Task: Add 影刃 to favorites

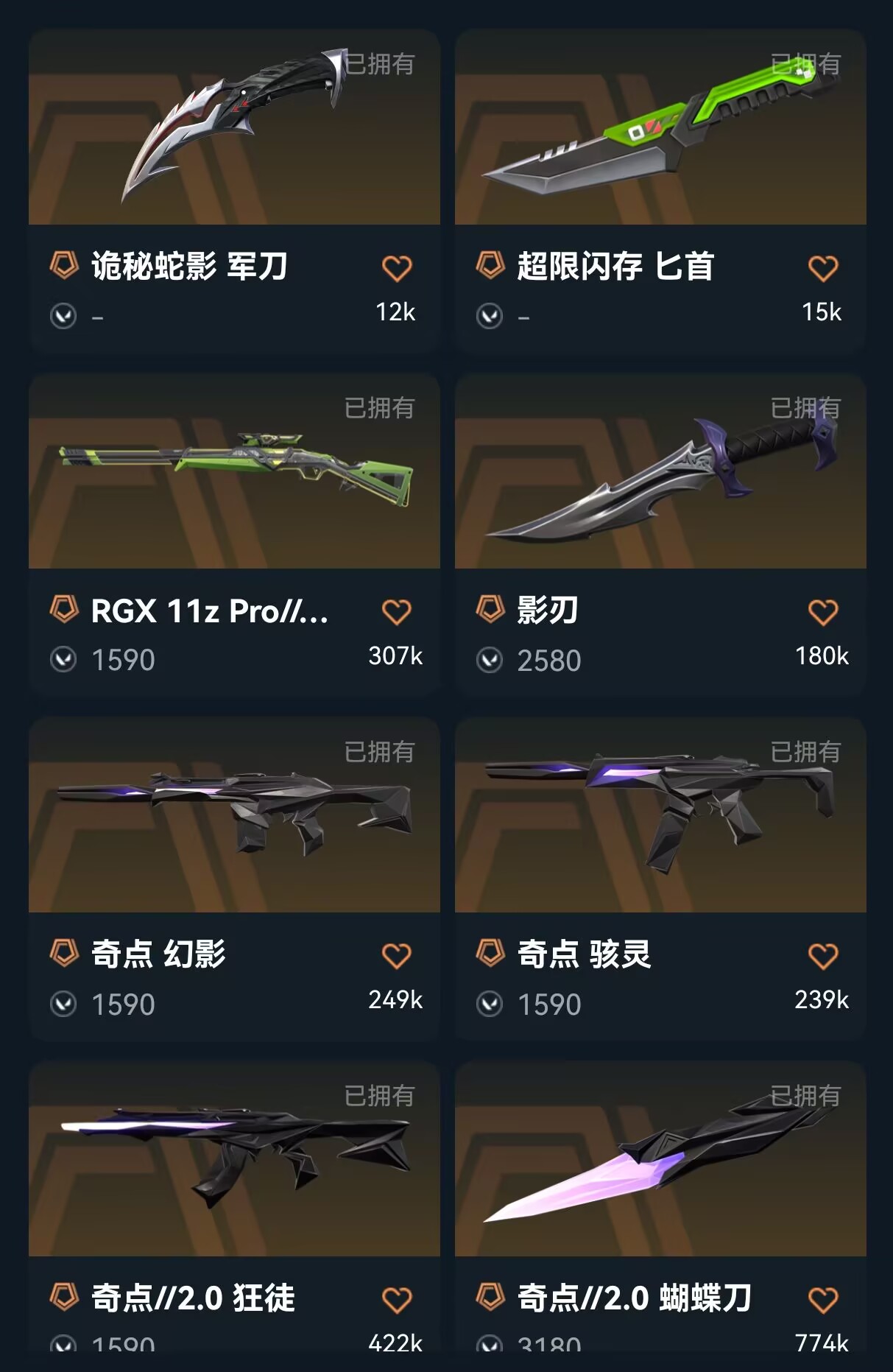Action: [x=823, y=613]
